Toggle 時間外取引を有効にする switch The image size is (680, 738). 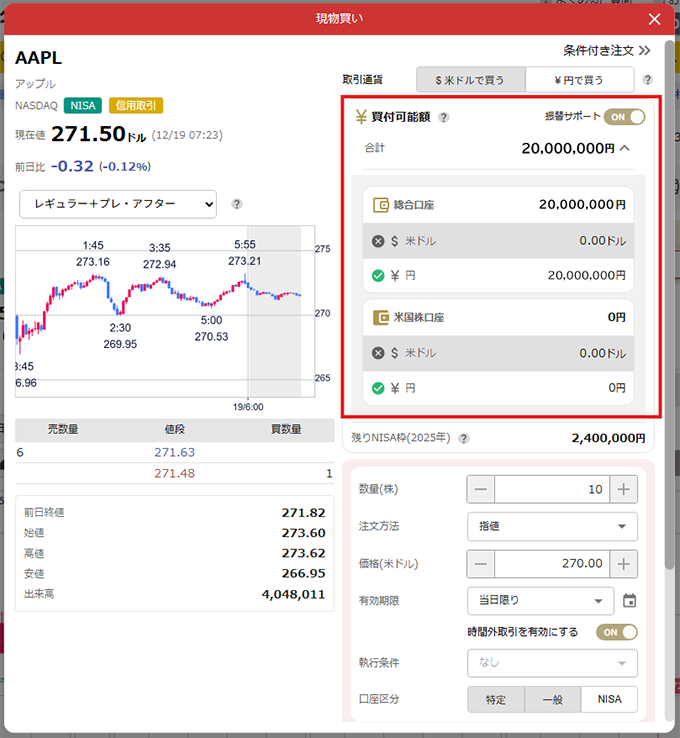pyautogui.click(x=616, y=632)
